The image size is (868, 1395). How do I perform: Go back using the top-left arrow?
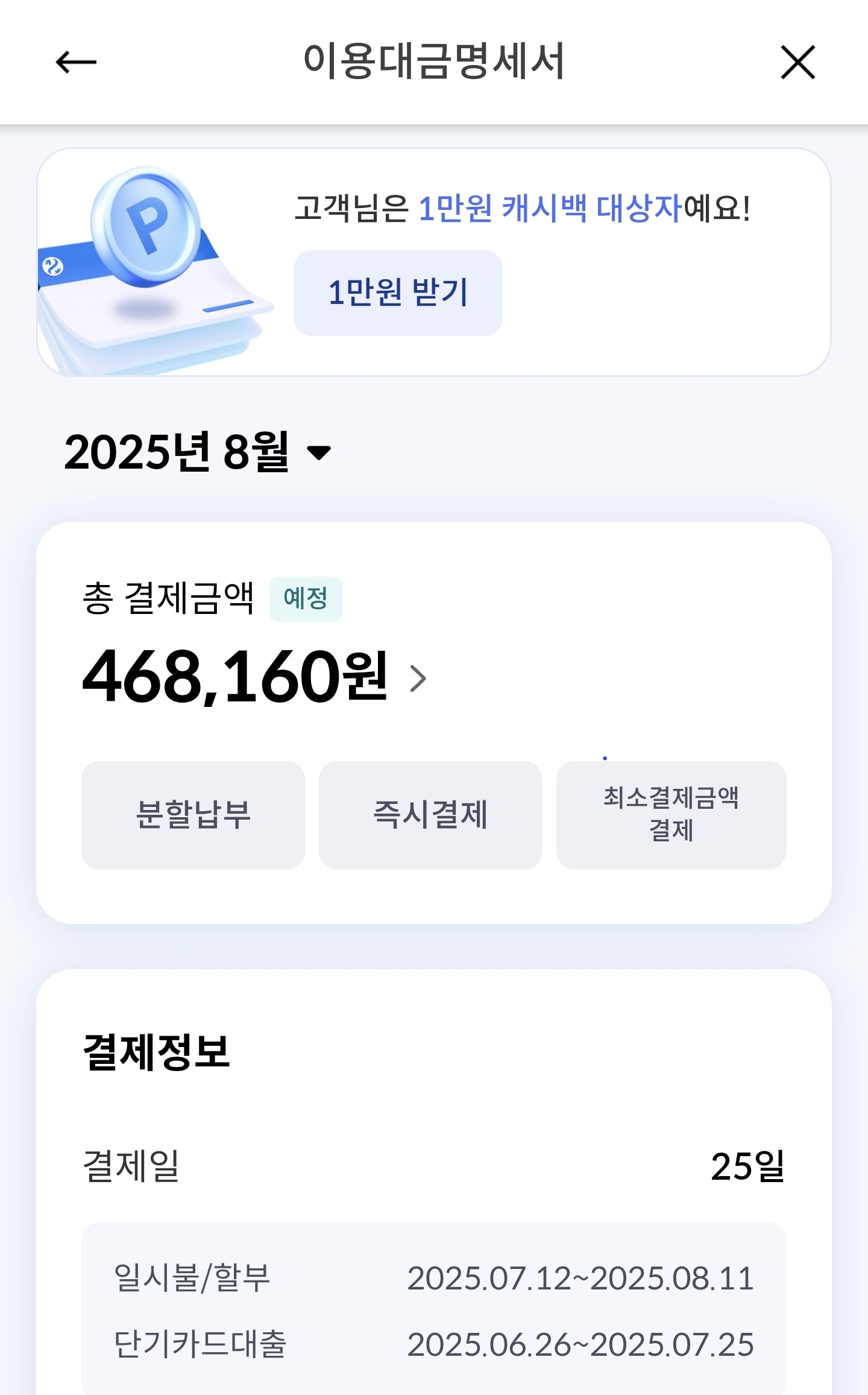tap(76, 62)
